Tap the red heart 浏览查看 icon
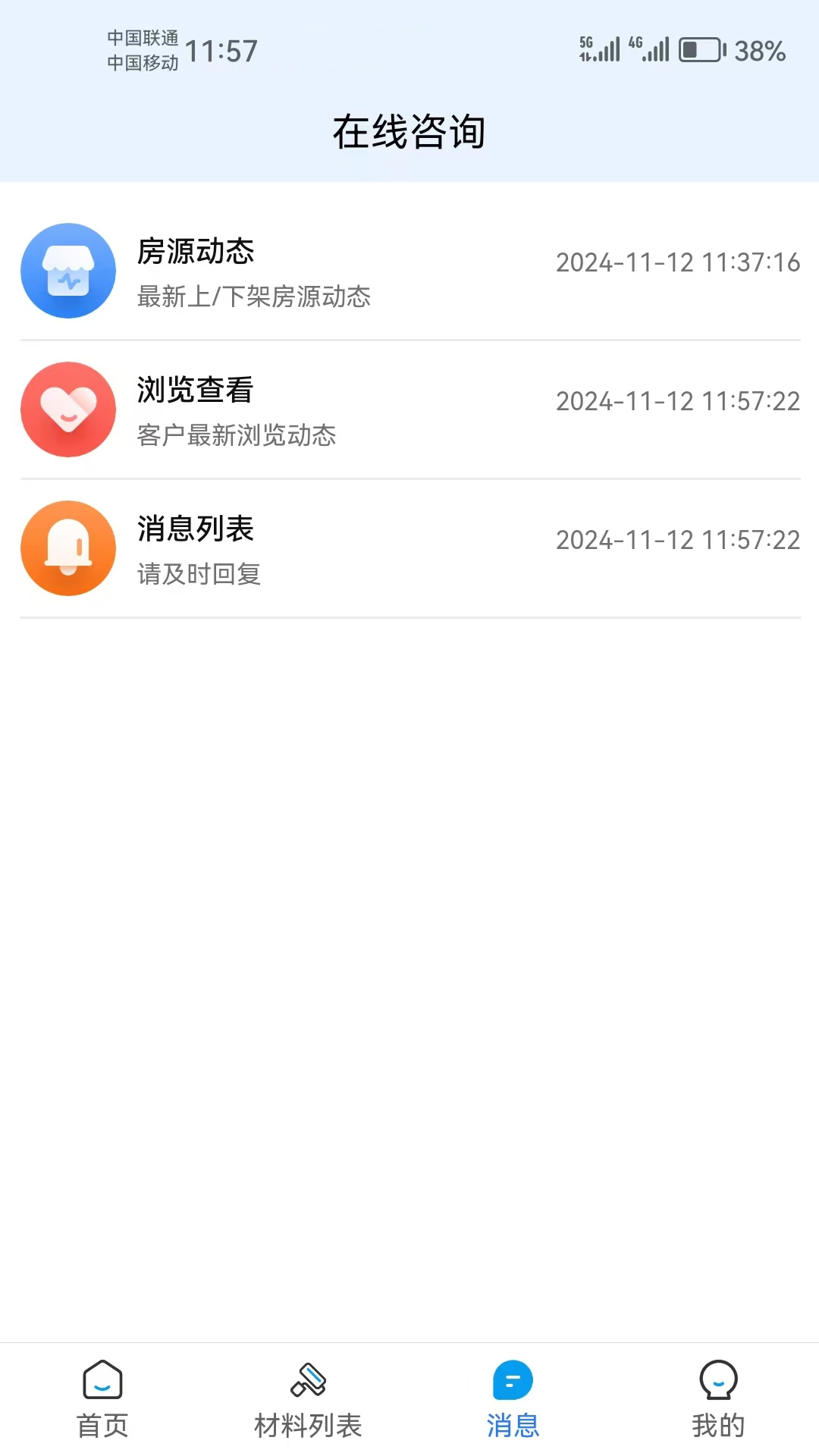Image resolution: width=819 pixels, height=1456 pixels. pyautogui.click(x=68, y=409)
